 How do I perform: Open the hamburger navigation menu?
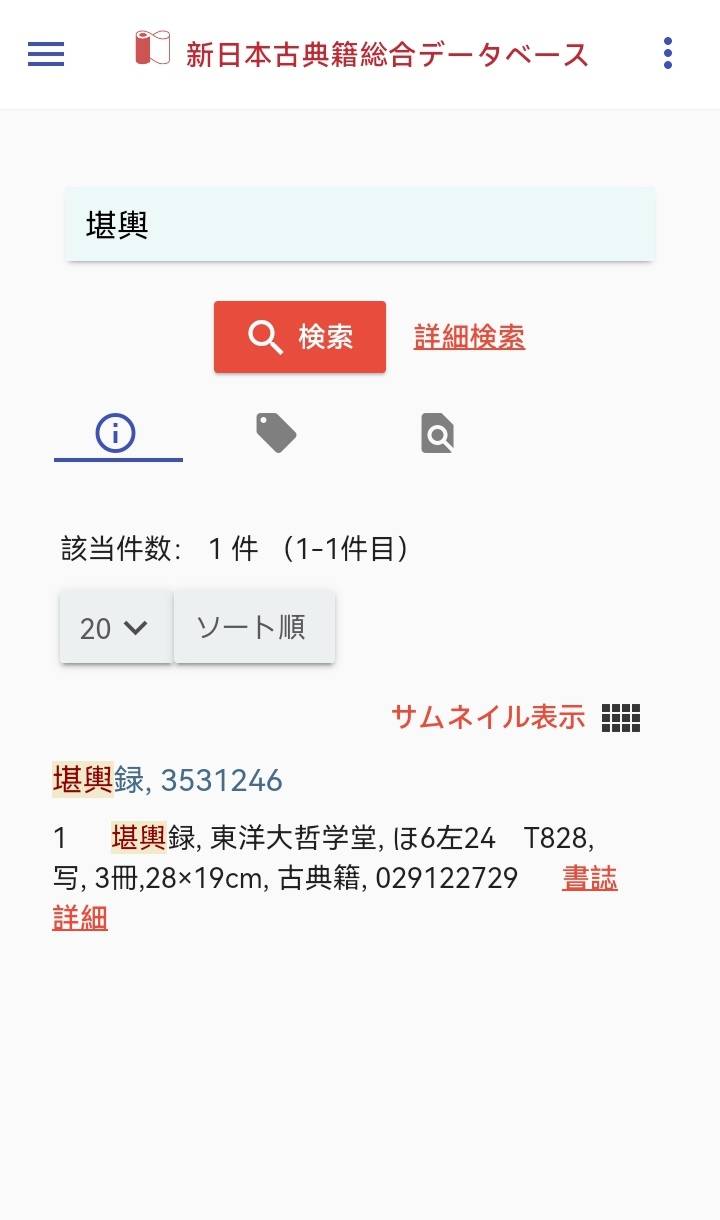[44, 54]
